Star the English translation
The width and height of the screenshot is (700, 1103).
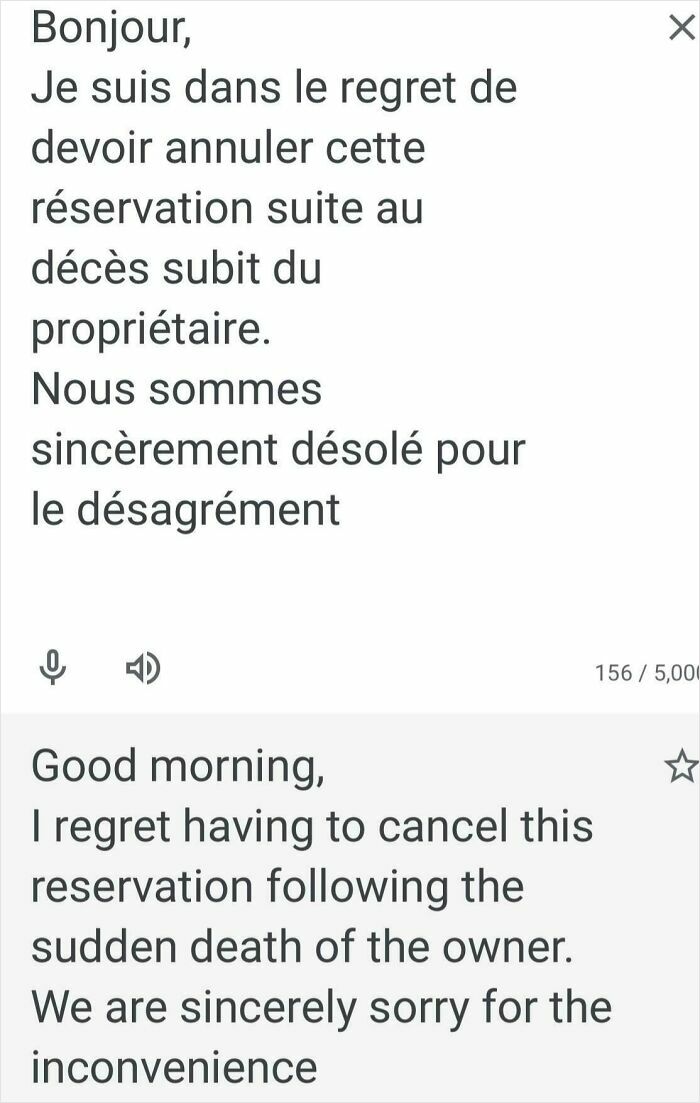point(680,767)
